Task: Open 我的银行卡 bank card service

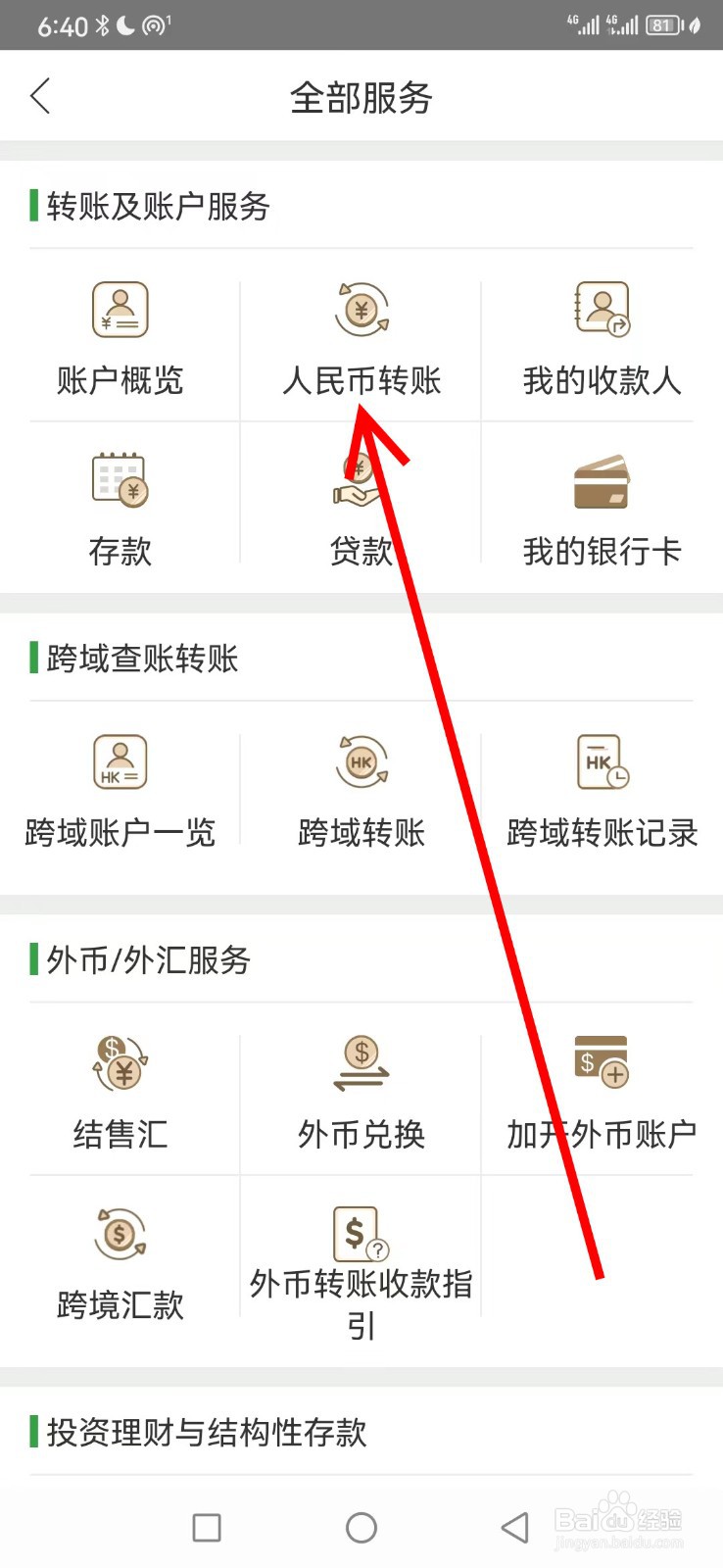Action: 601,510
